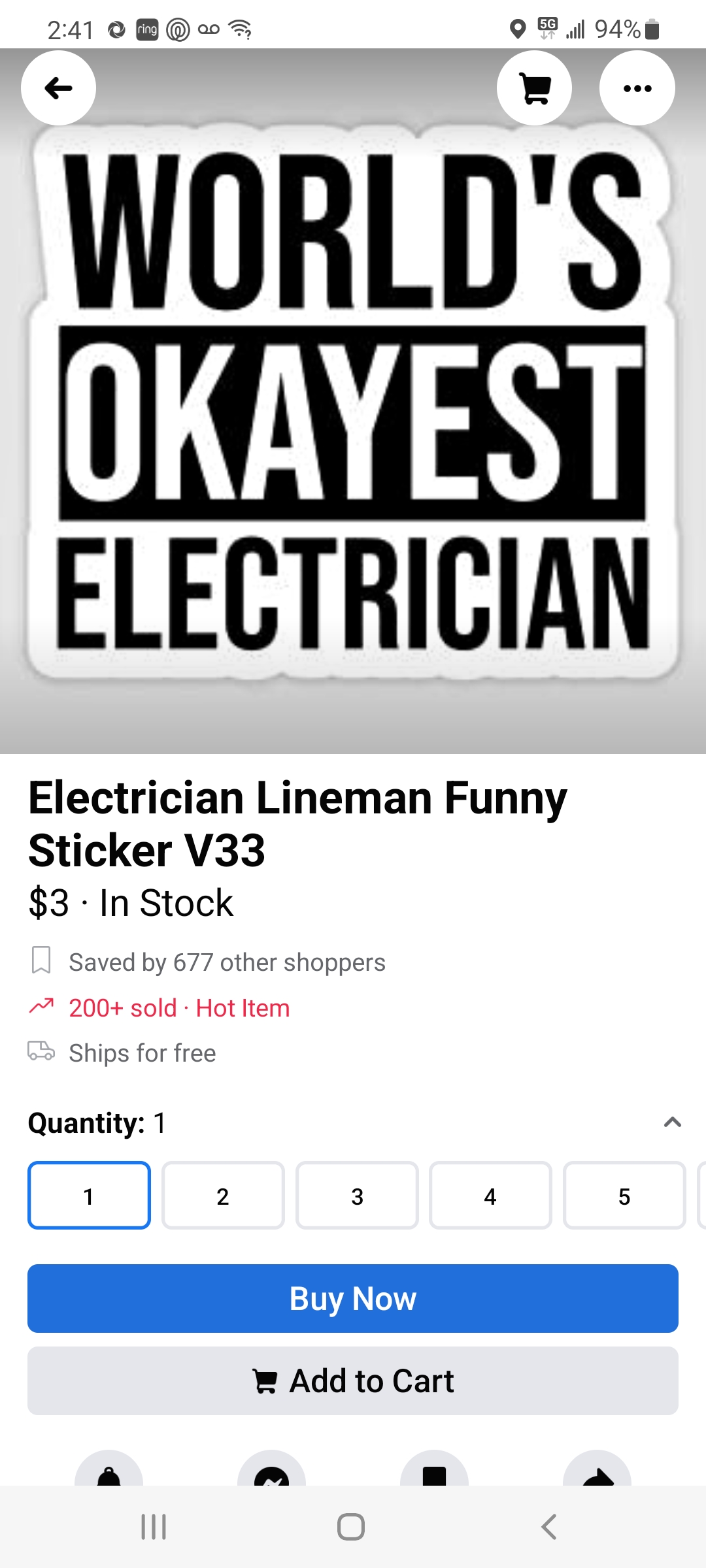Viewport: 706px width, 1568px height.
Task: Open the shopping cart icon
Action: (x=534, y=88)
